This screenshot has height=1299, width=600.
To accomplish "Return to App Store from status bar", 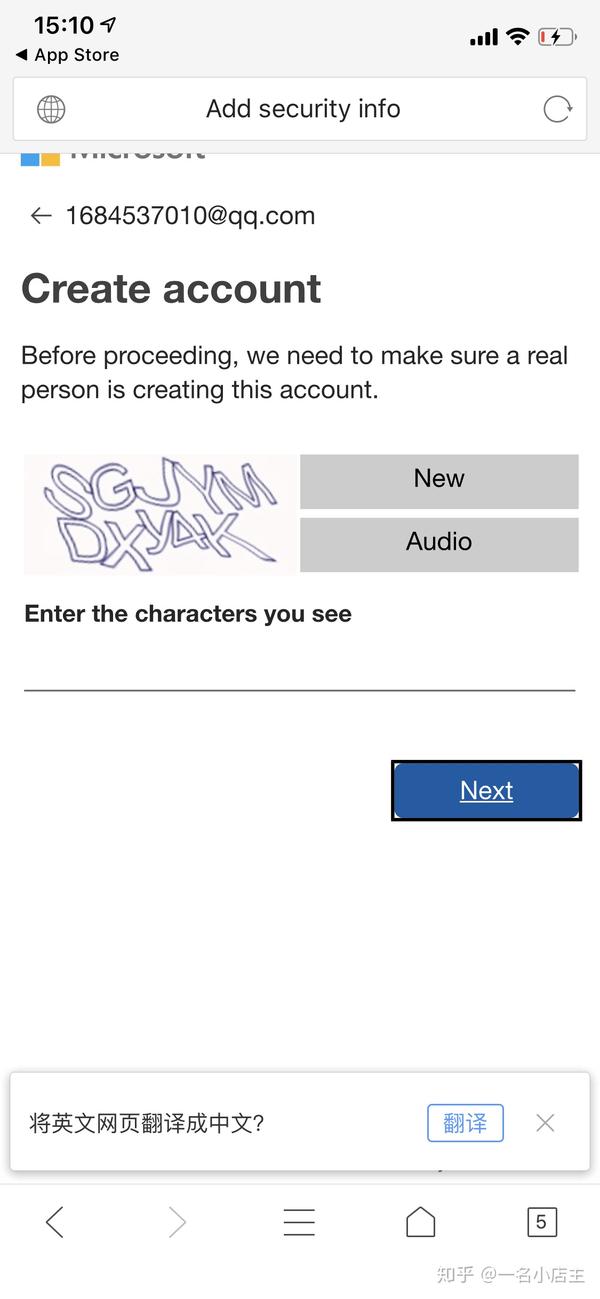I will click(x=68, y=55).
